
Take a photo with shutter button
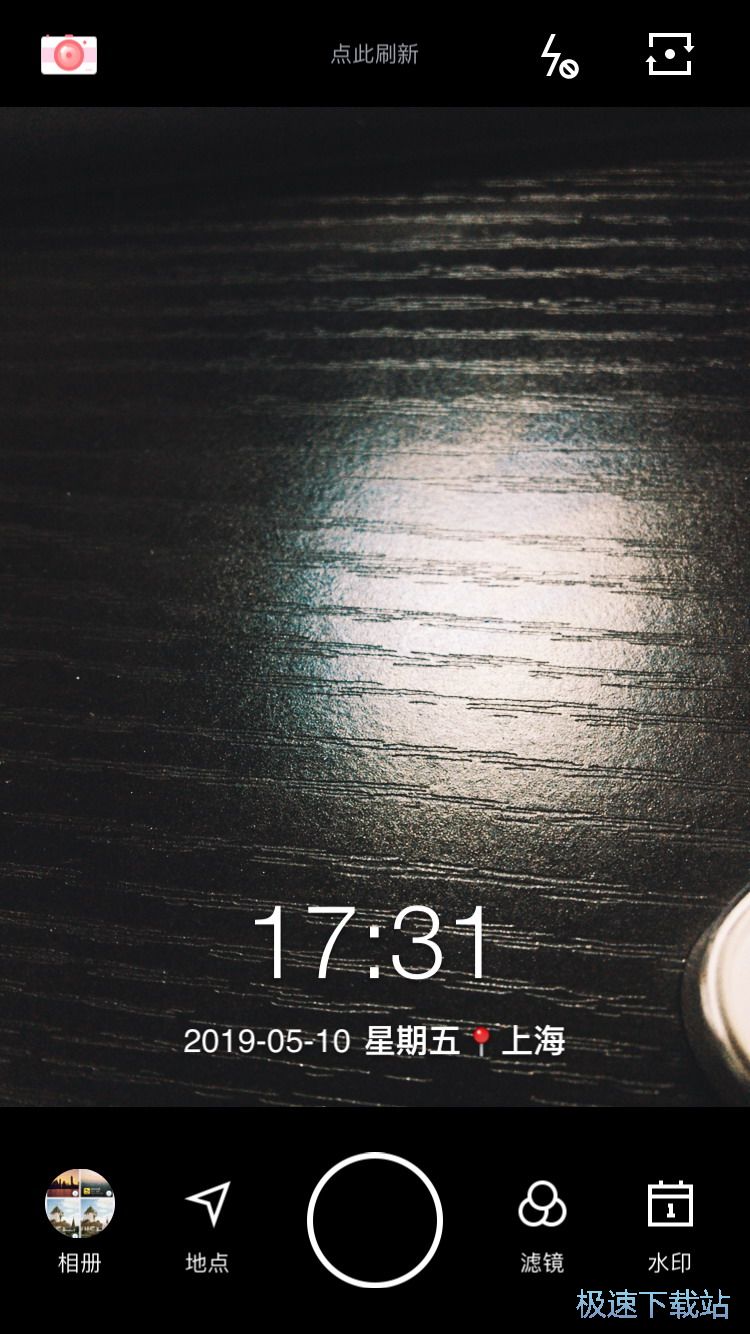click(375, 1220)
